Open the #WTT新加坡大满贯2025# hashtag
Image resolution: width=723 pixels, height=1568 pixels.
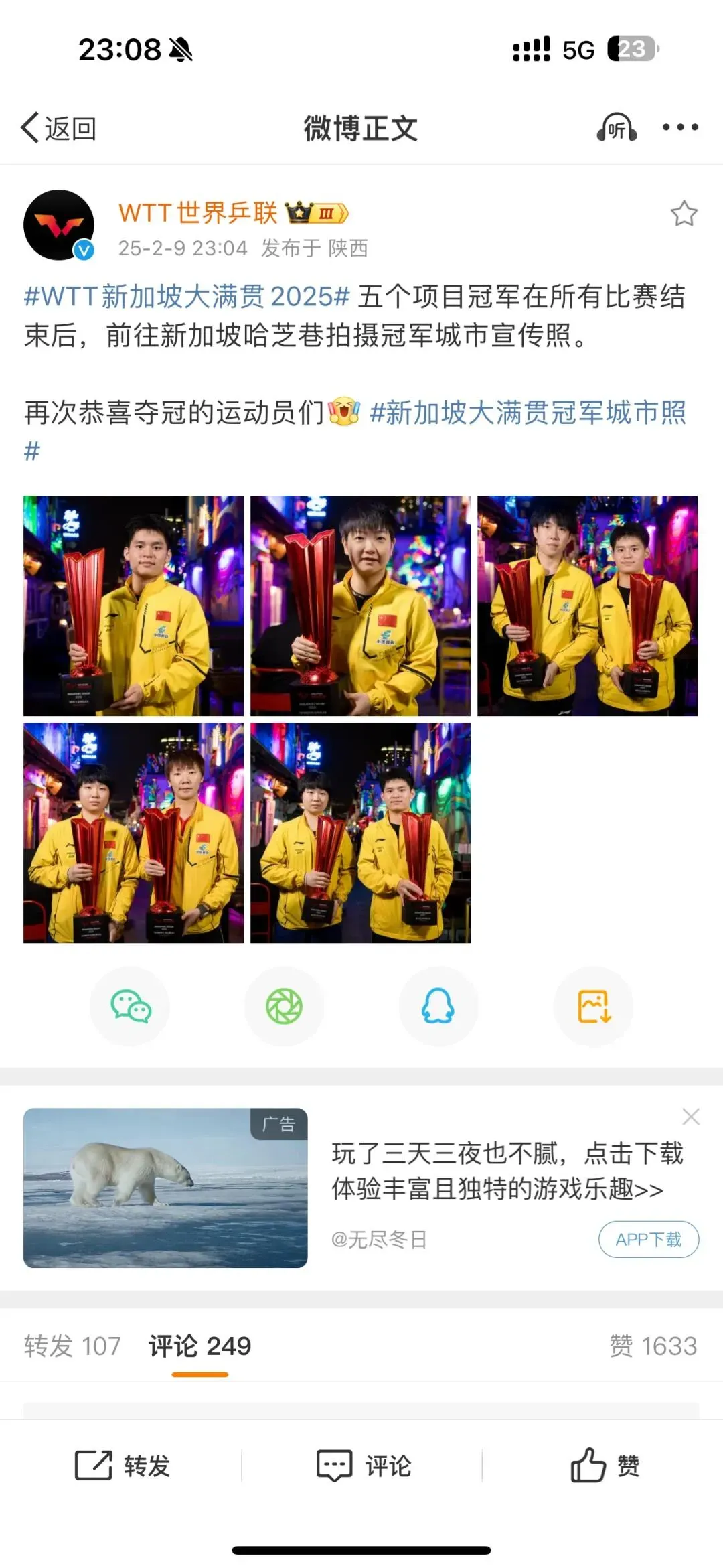[187, 296]
